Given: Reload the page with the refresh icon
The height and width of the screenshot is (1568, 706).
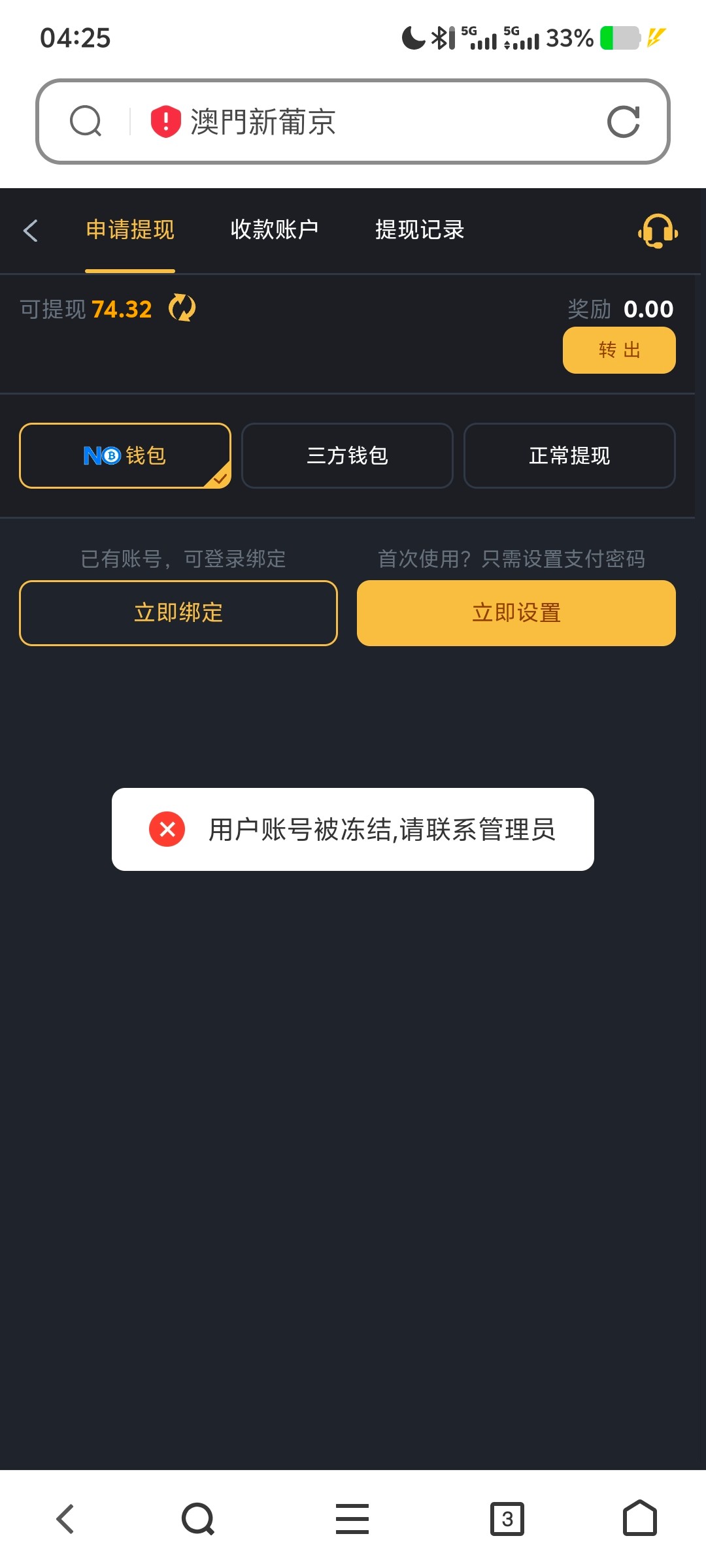Looking at the screenshot, I should tap(623, 122).
